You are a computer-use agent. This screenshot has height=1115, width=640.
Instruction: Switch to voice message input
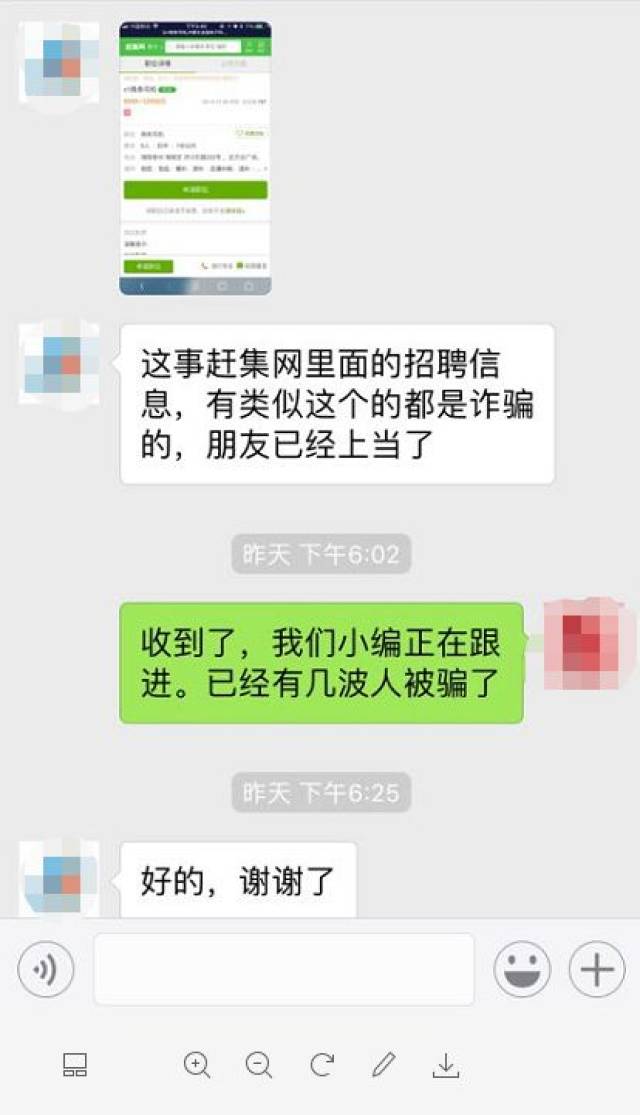(46, 969)
